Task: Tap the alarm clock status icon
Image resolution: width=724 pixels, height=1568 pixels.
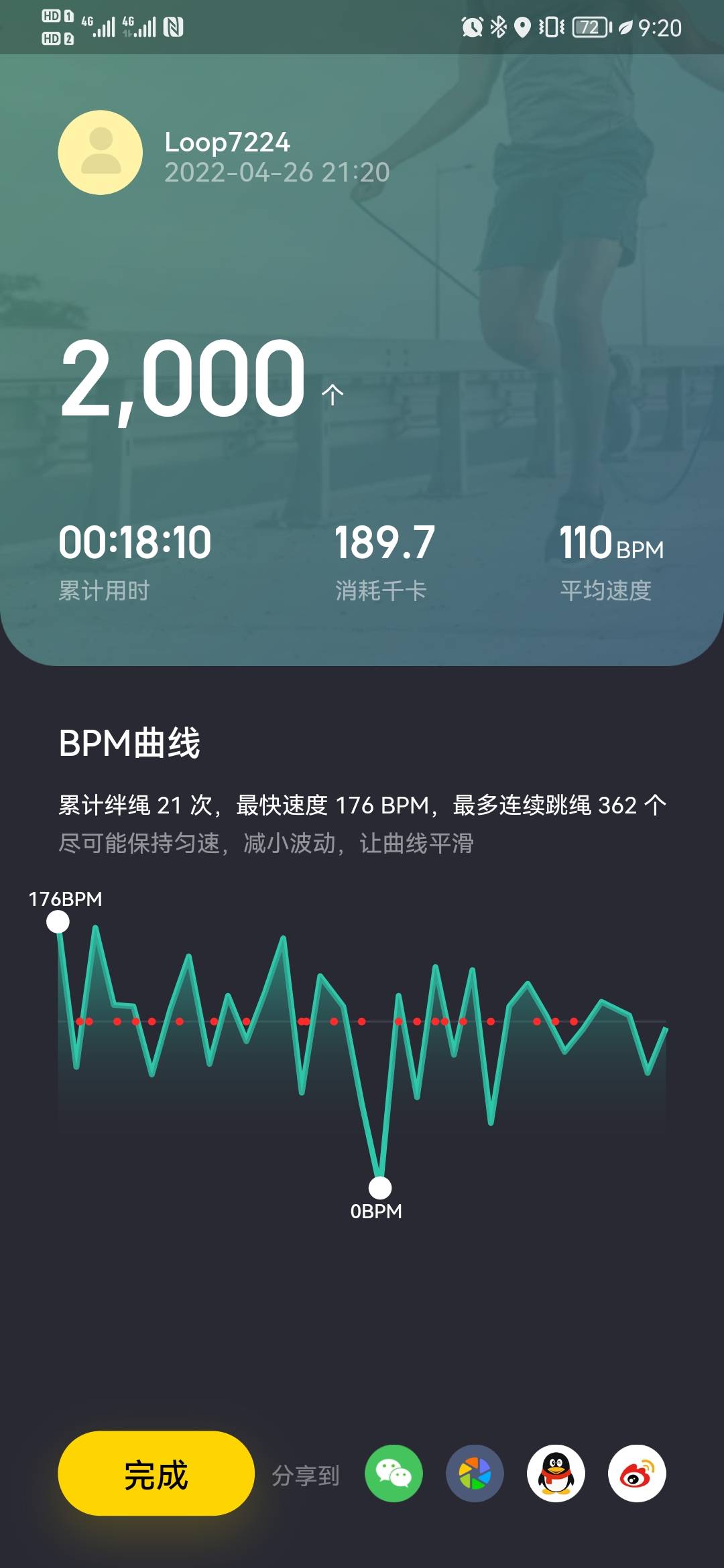Action: pyautogui.click(x=471, y=25)
